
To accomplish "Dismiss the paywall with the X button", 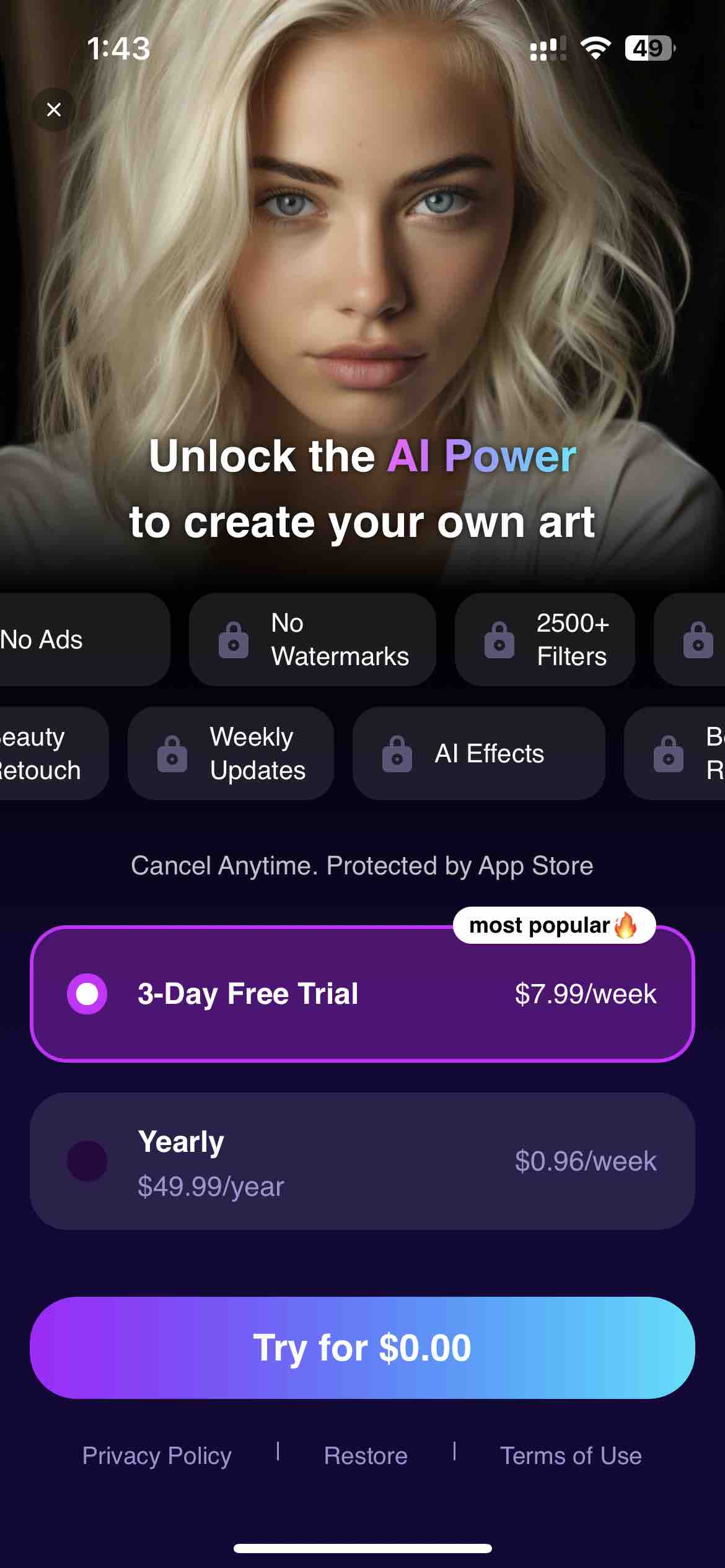I will (54, 109).
